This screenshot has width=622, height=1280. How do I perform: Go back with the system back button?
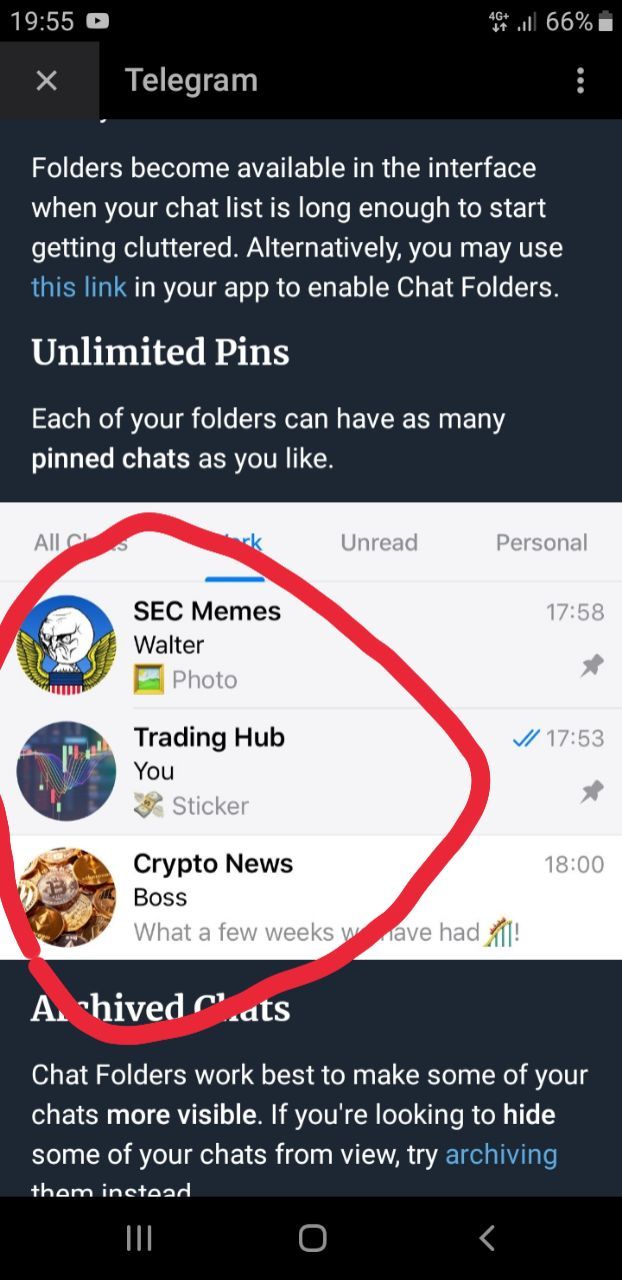pos(486,1238)
